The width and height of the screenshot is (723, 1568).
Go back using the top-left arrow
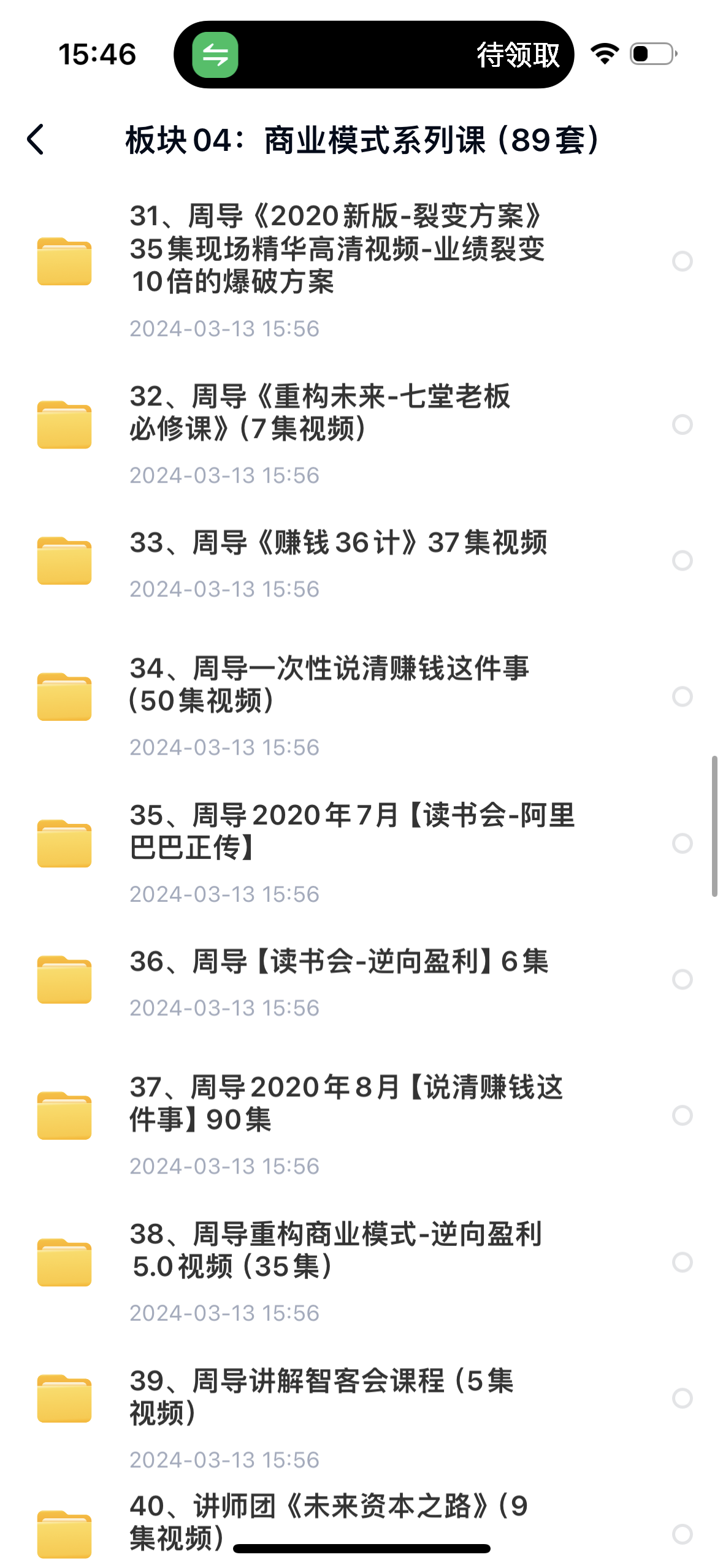pyautogui.click(x=36, y=139)
